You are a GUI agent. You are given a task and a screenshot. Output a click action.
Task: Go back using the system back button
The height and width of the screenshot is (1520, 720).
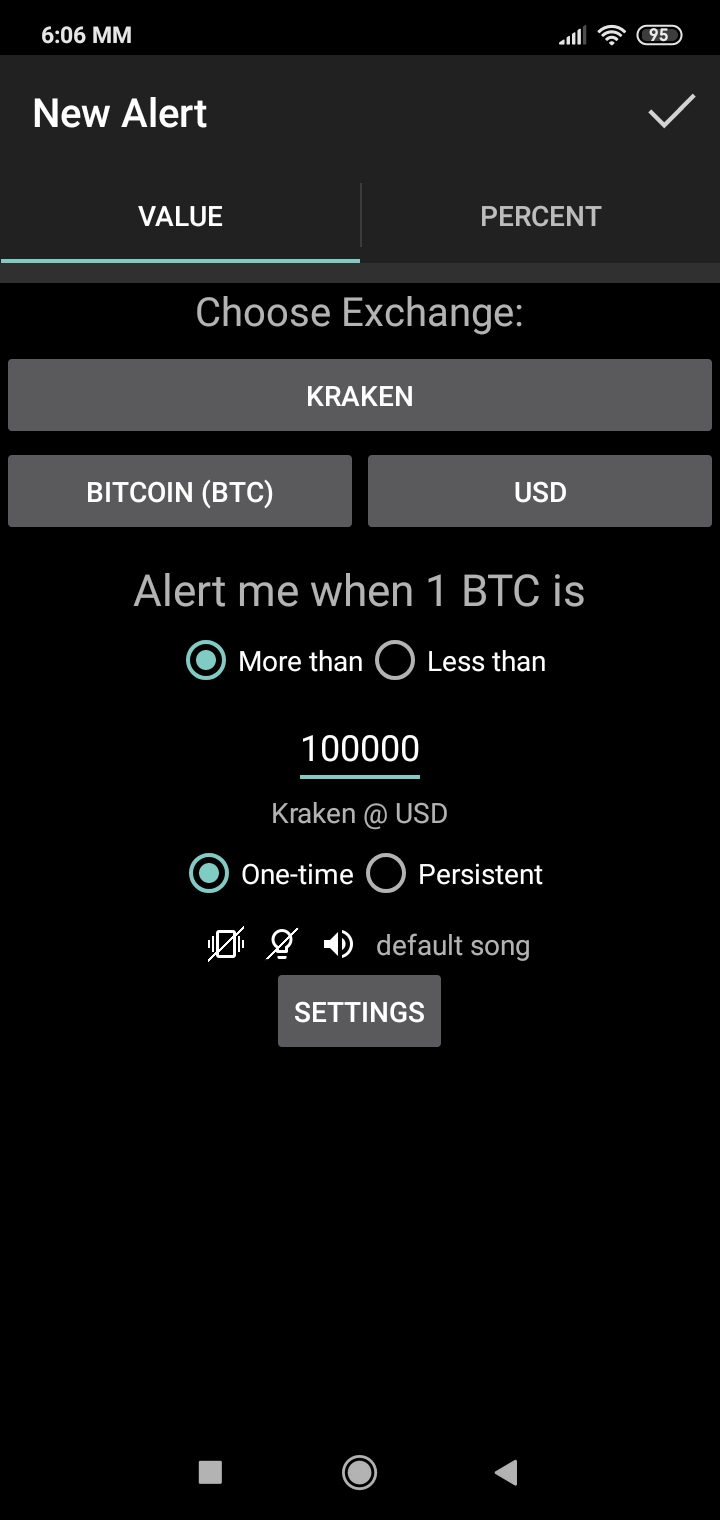(x=506, y=1472)
